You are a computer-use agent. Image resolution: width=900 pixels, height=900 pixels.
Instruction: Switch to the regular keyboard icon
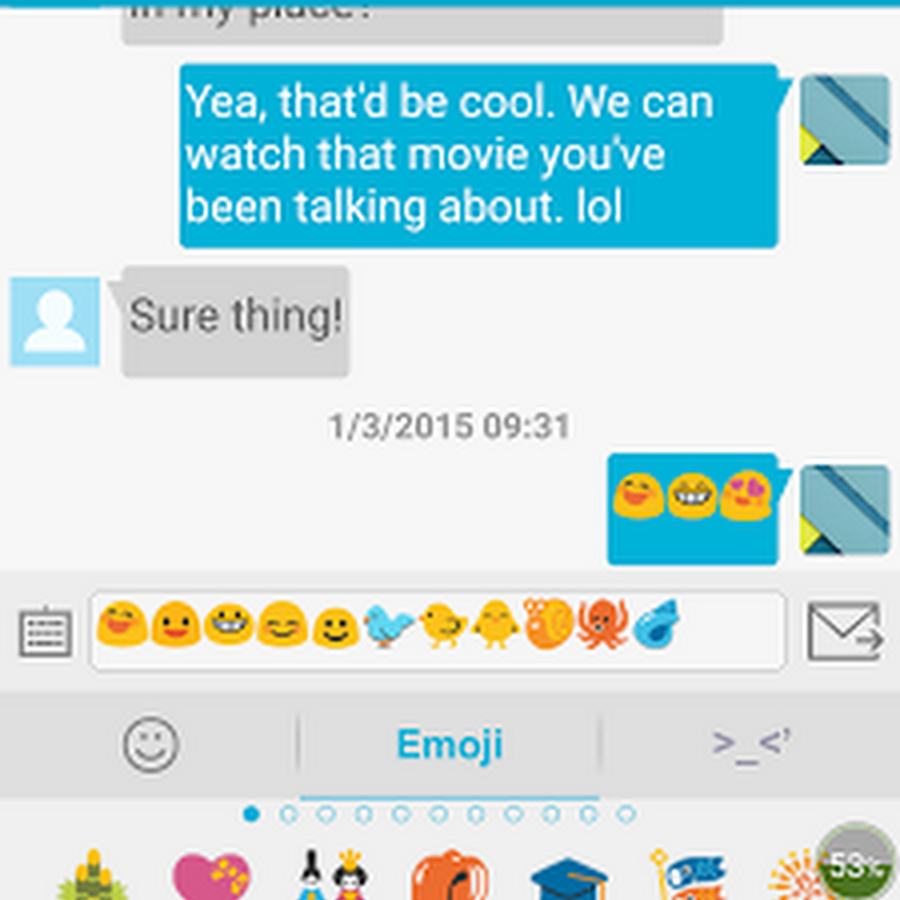[x=45, y=633]
